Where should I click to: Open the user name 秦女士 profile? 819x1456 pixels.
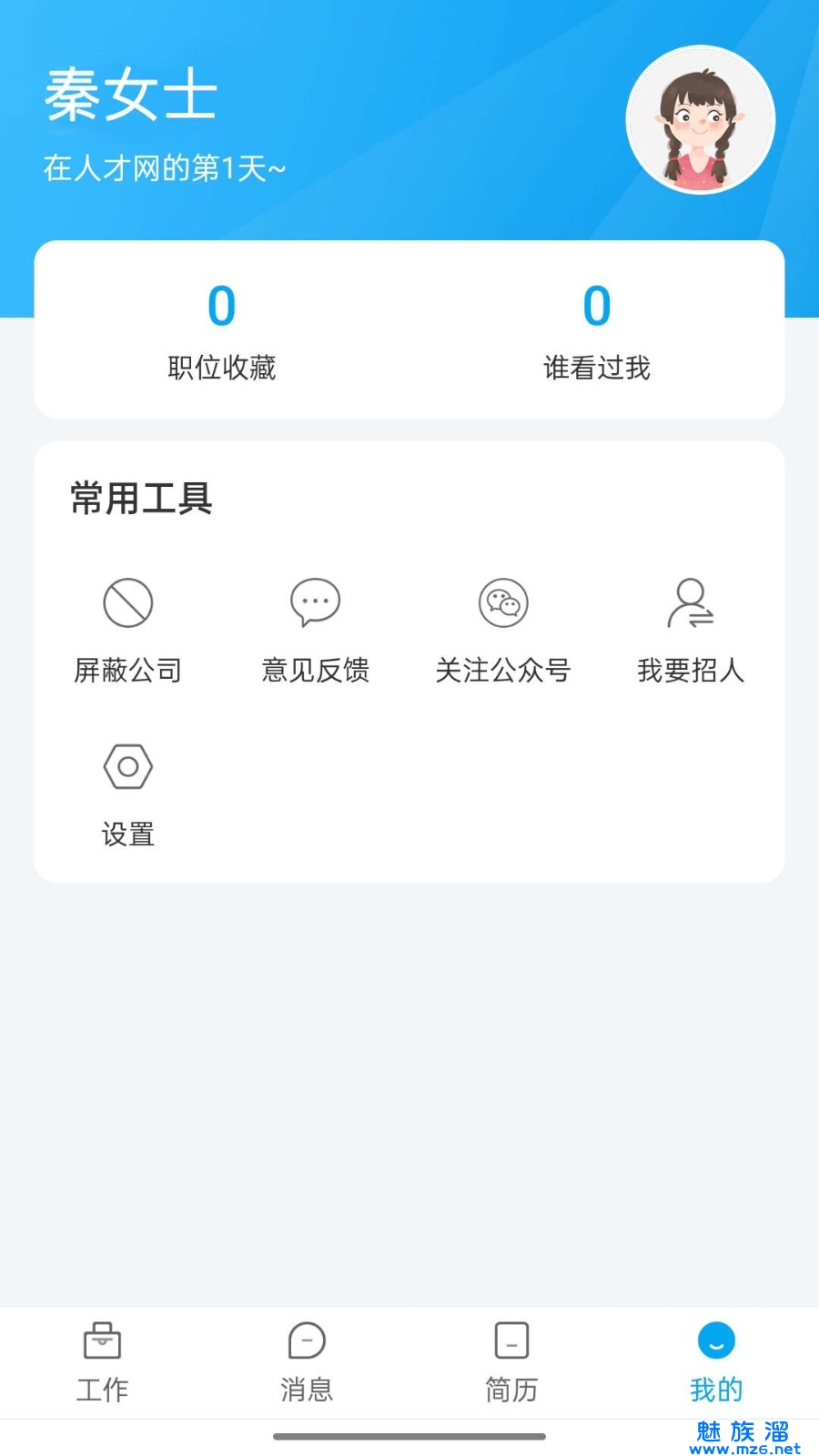[x=131, y=95]
